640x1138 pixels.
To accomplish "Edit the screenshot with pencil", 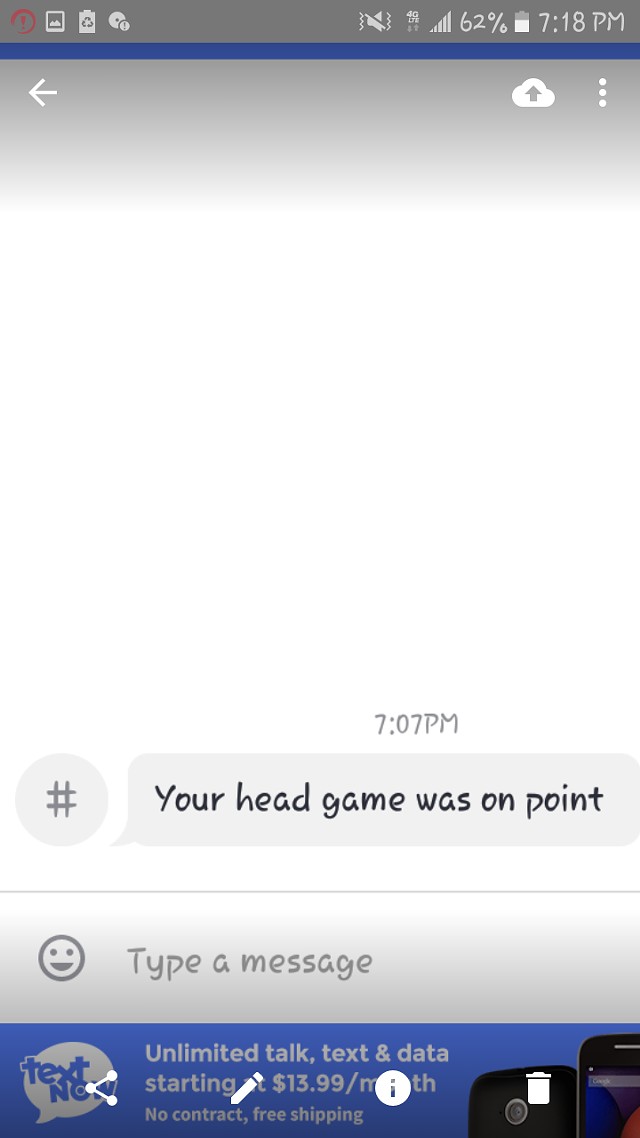I will pos(246,1087).
